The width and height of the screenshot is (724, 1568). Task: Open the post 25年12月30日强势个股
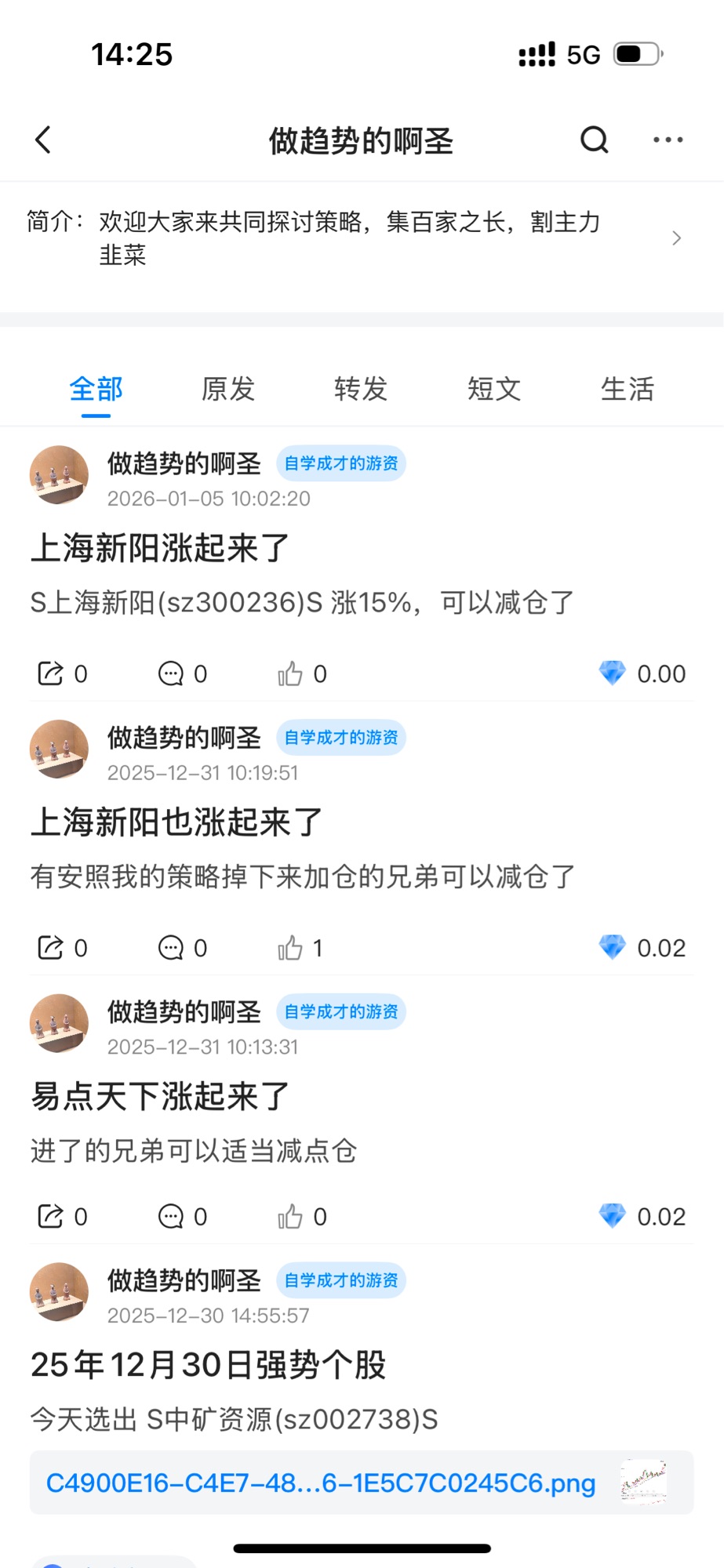click(209, 1365)
